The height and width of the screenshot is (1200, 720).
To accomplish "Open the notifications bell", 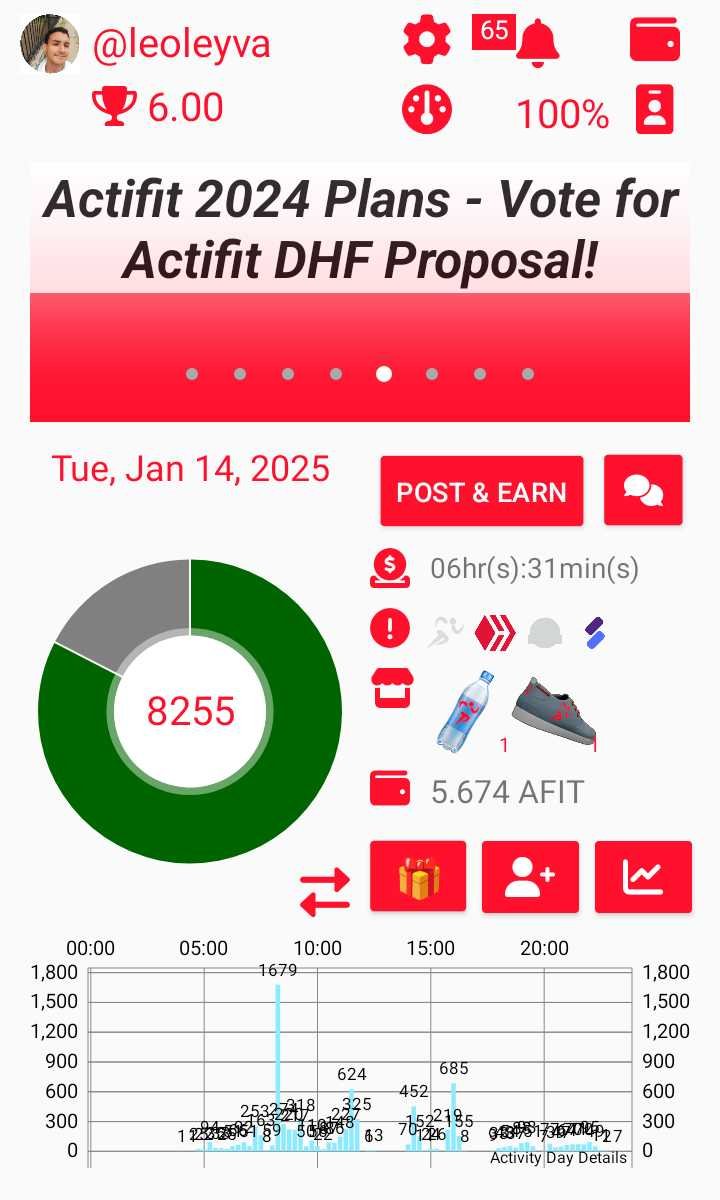I will (538, 42).
